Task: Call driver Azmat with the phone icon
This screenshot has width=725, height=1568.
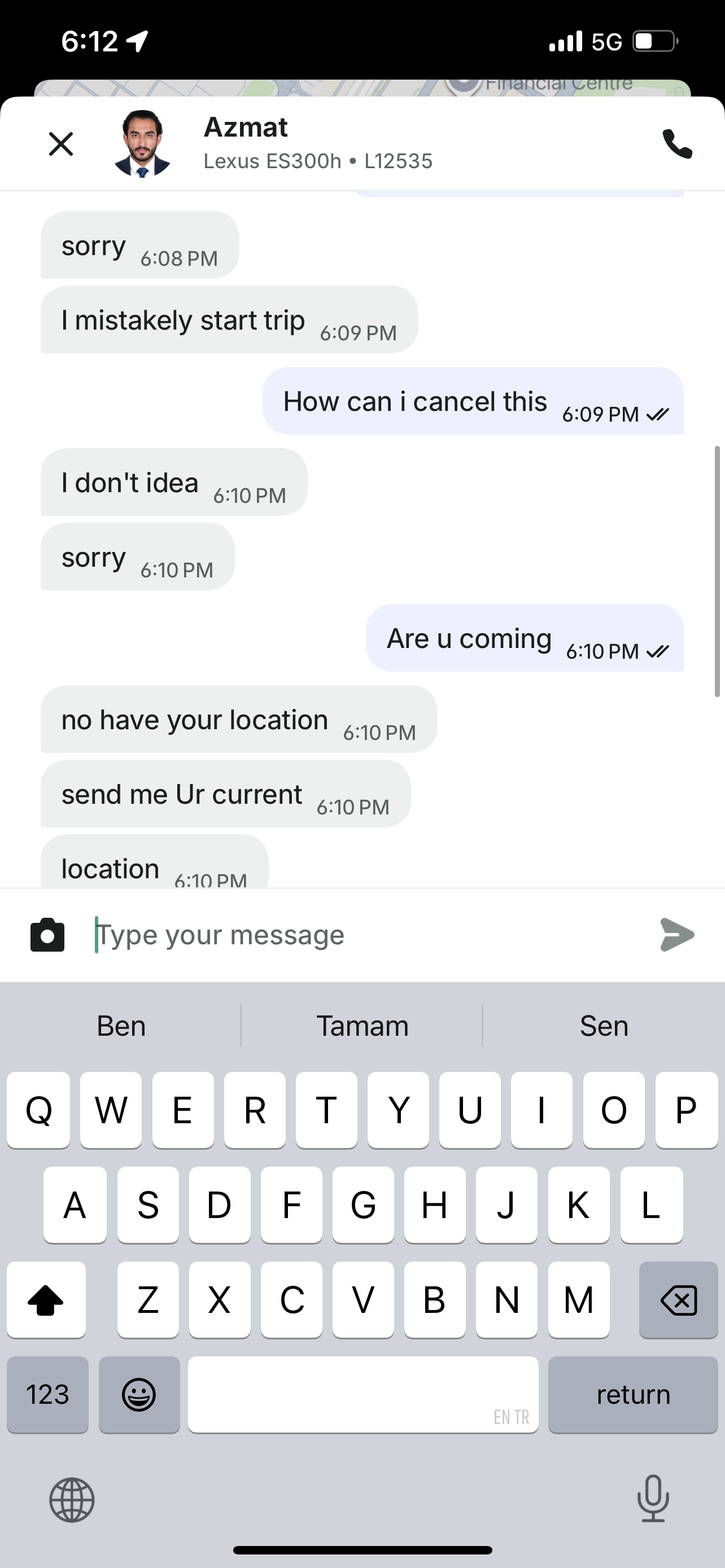Action: pyautogui.click(x=677, y=144)
